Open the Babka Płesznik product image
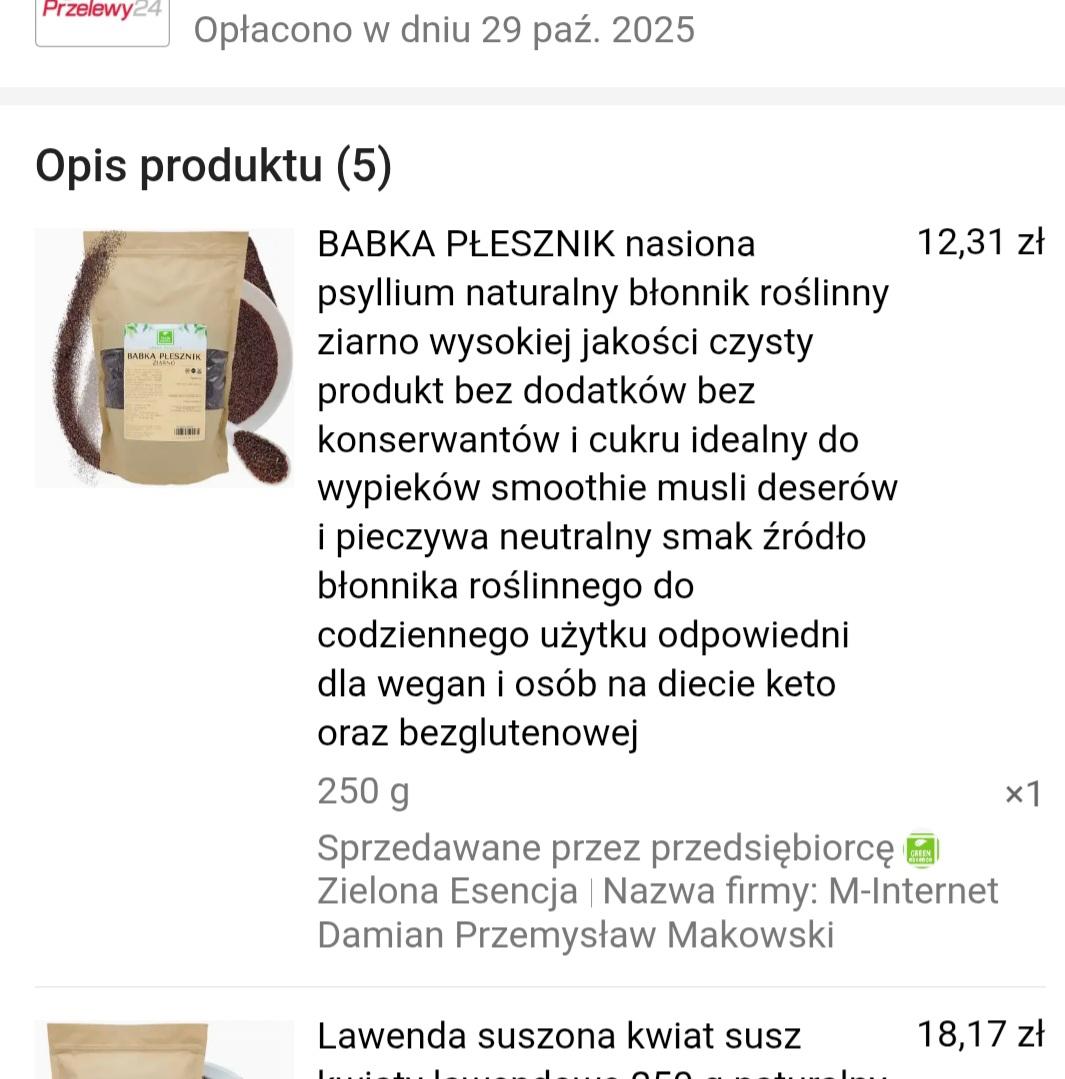 point(164,358)
